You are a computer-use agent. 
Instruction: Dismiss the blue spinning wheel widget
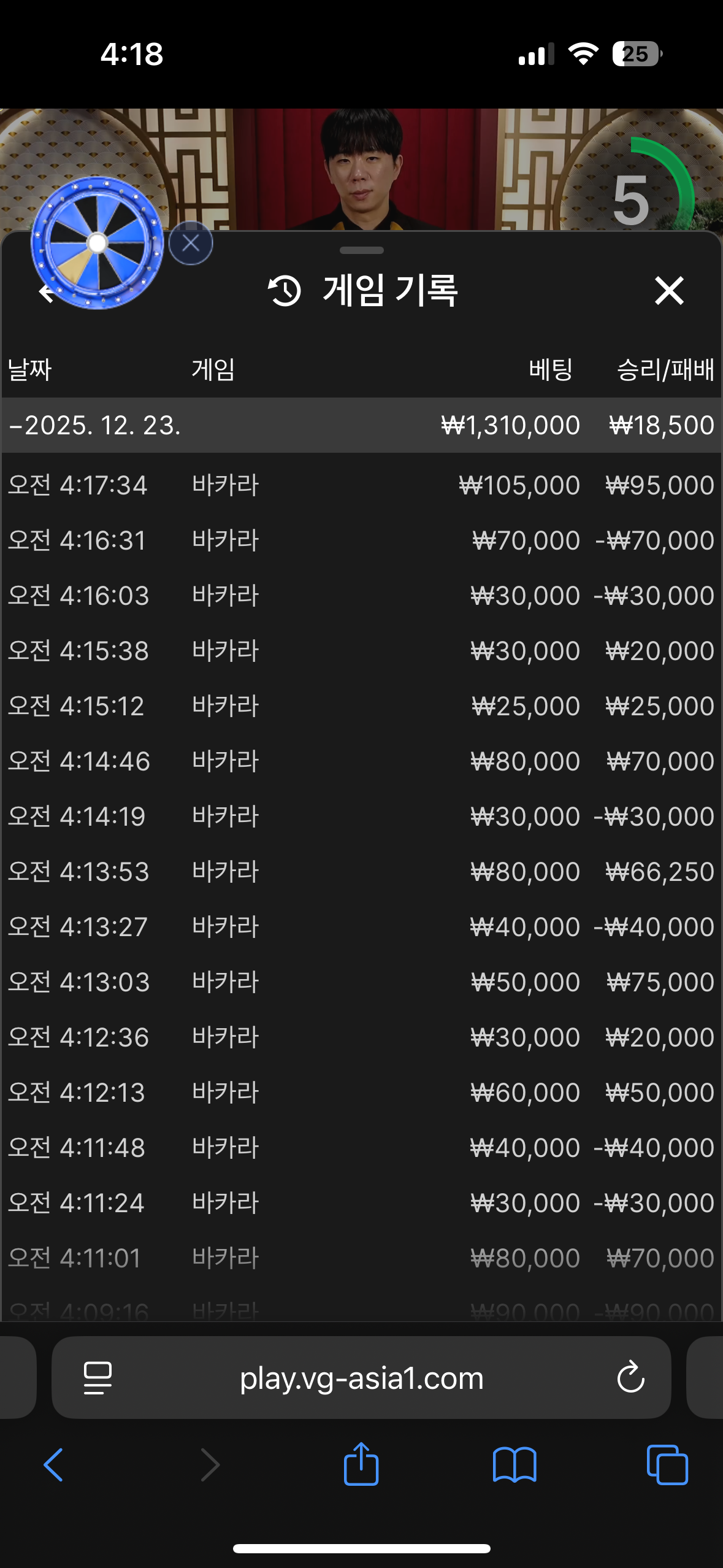click(191, 244)
